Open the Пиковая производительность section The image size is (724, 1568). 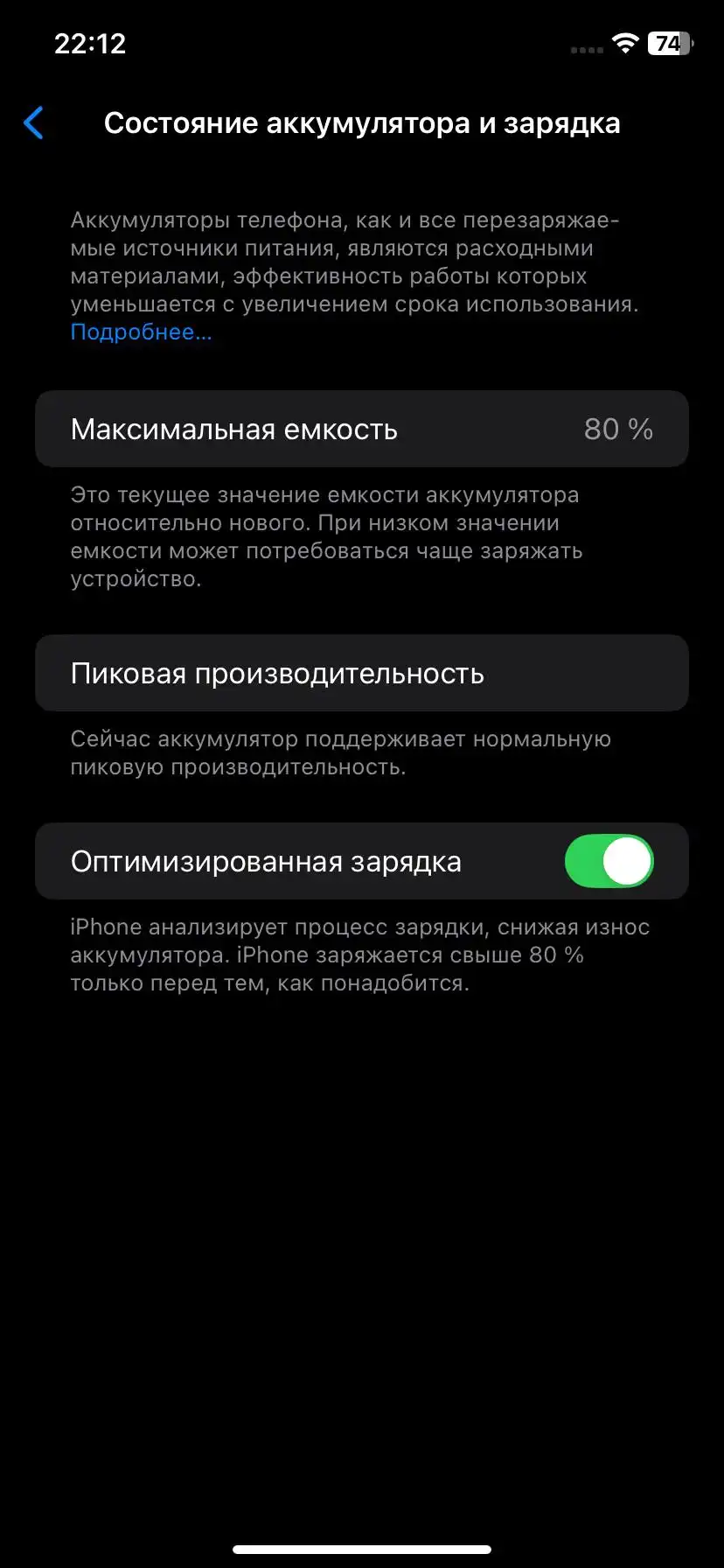[x=361, y=673]
